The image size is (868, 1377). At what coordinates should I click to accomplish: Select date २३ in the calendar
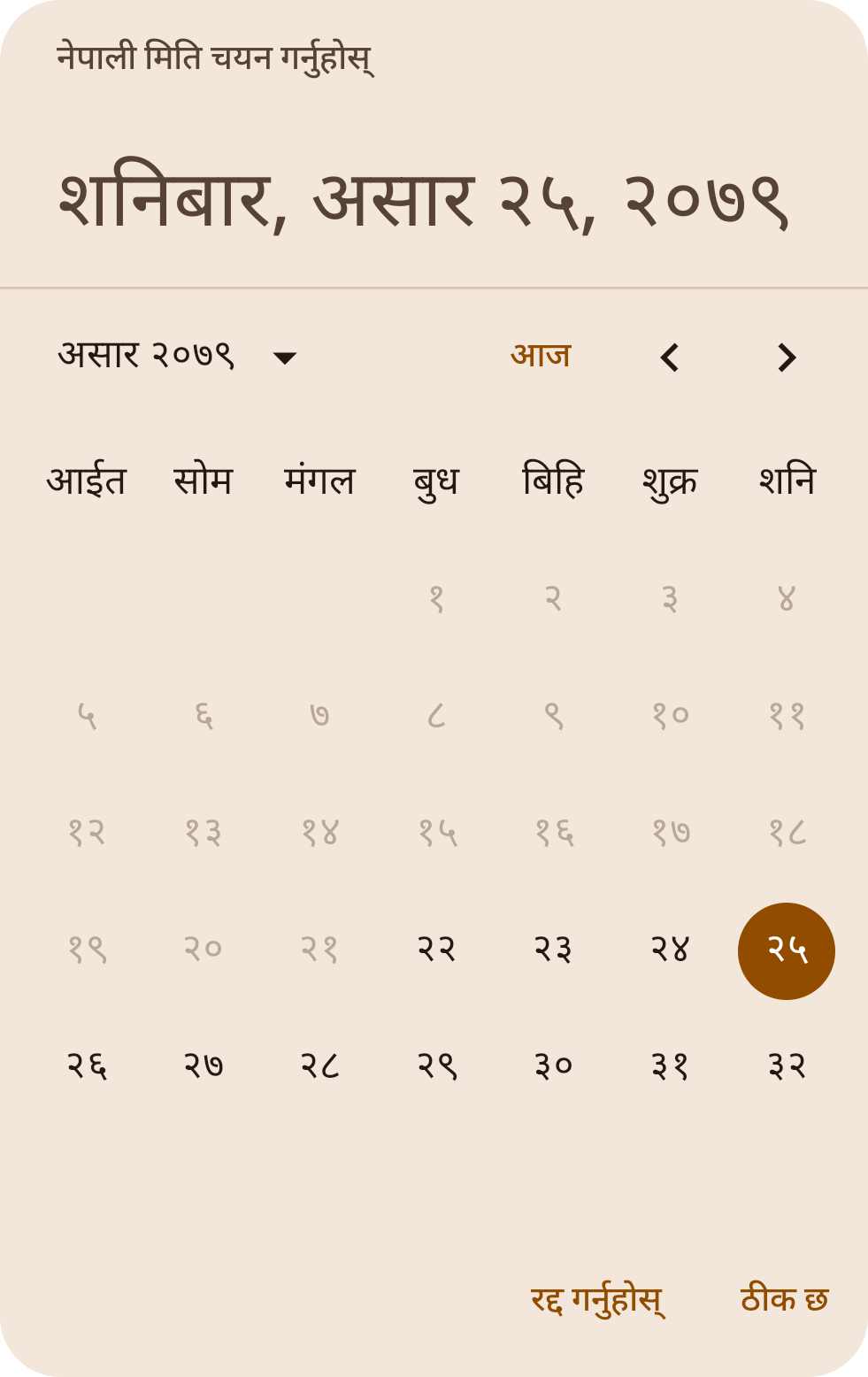[553, 950]
